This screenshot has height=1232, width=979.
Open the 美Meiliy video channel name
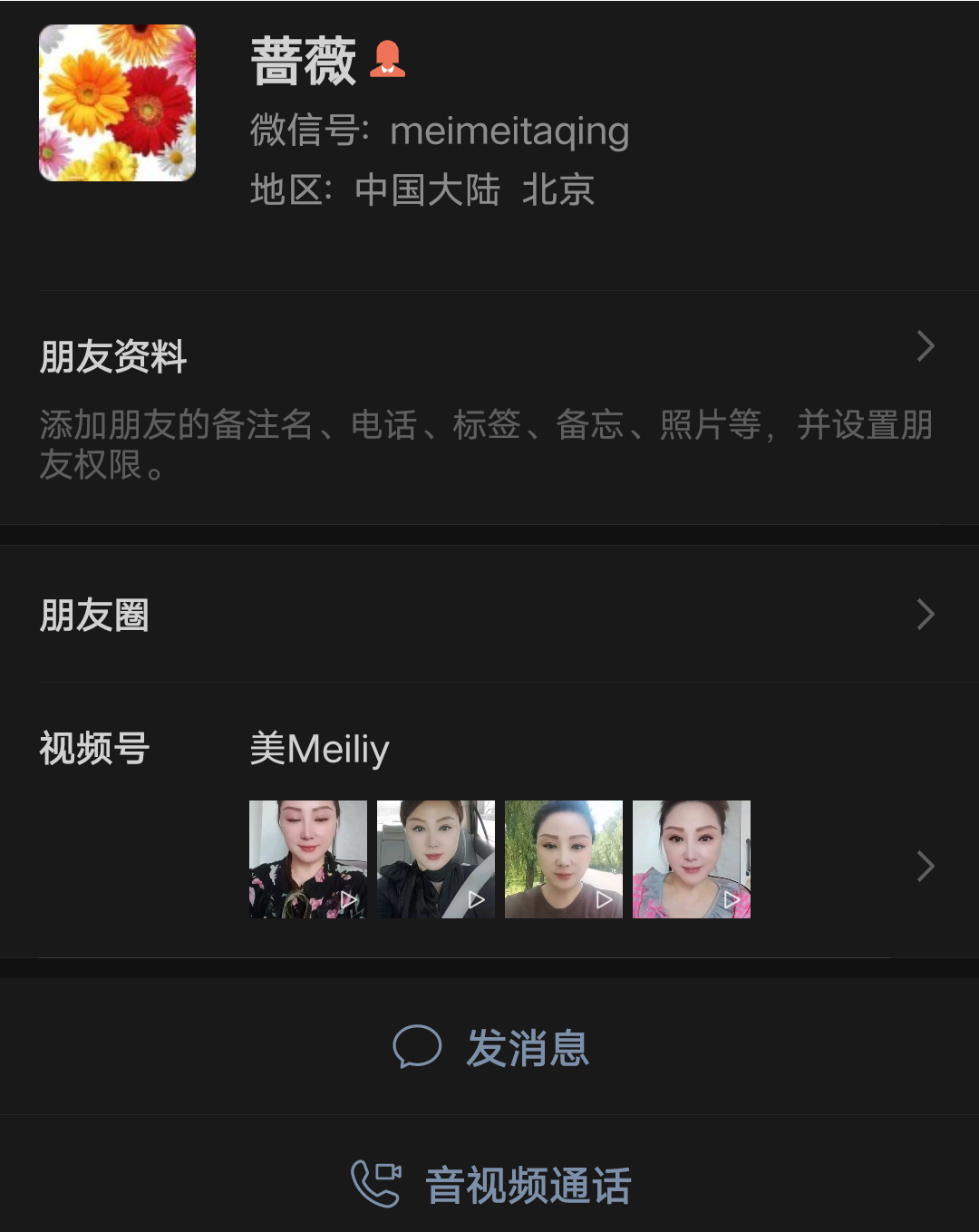click(319, 749)
